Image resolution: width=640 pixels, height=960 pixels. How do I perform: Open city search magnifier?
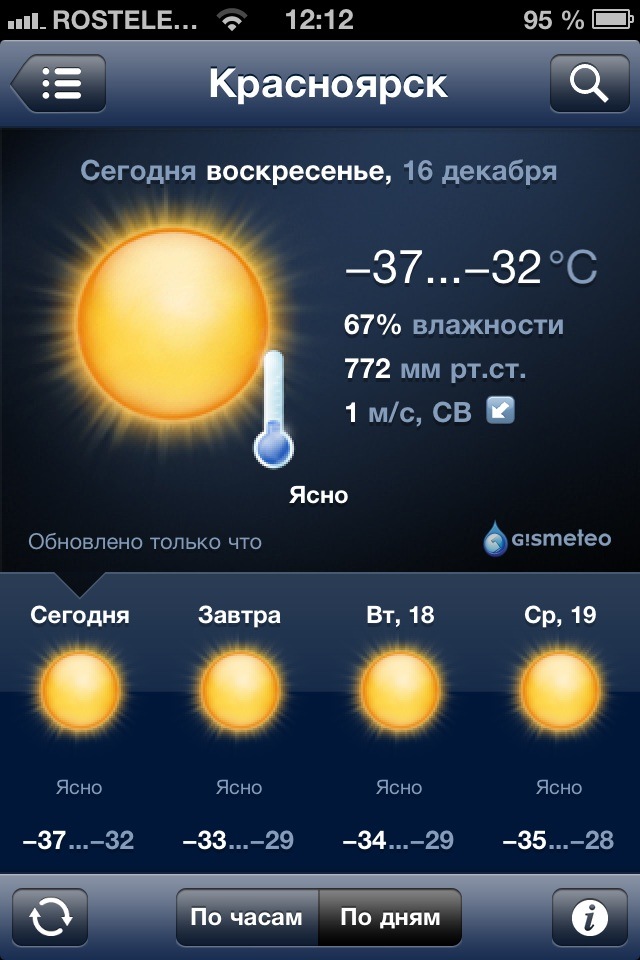tap(589, 84)
